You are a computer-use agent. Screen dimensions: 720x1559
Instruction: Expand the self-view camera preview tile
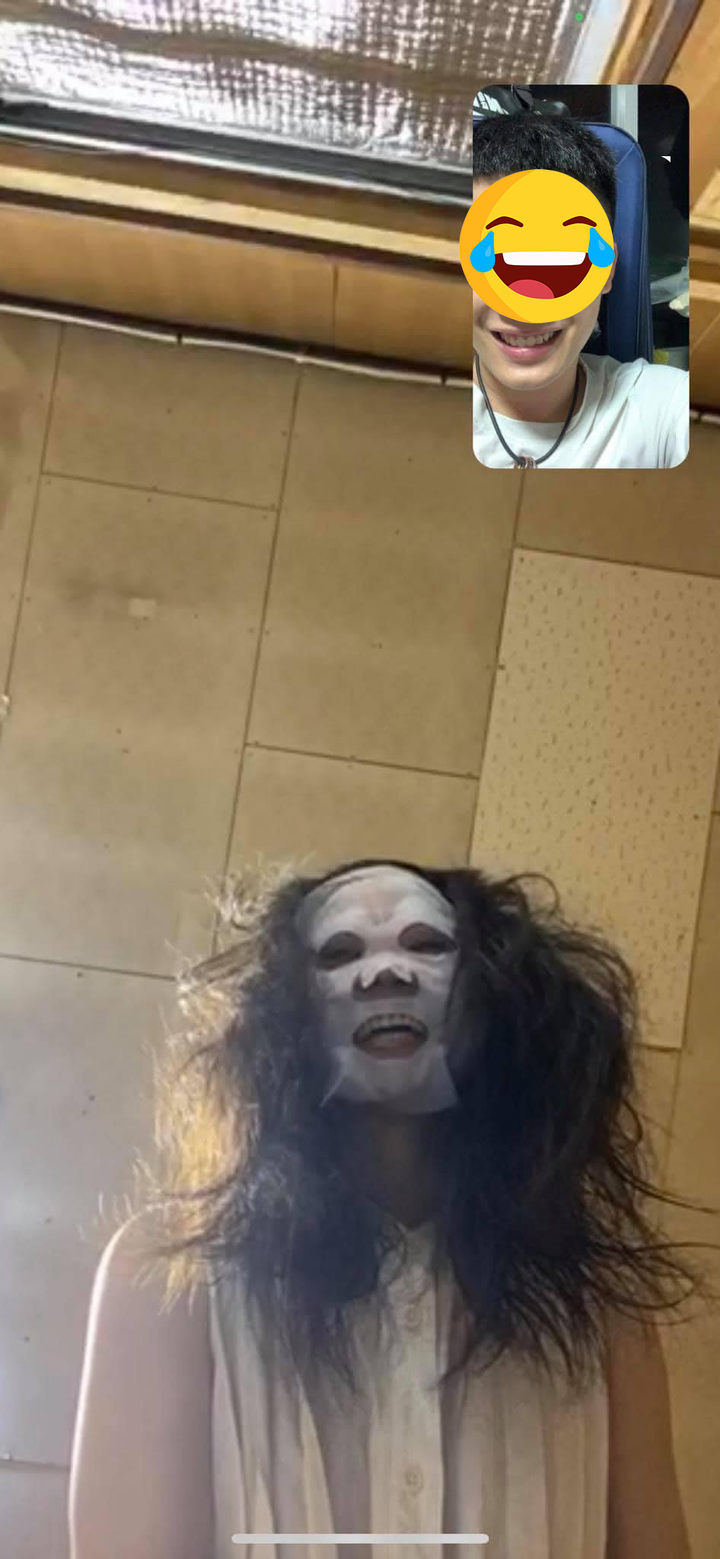coord(580,277)
